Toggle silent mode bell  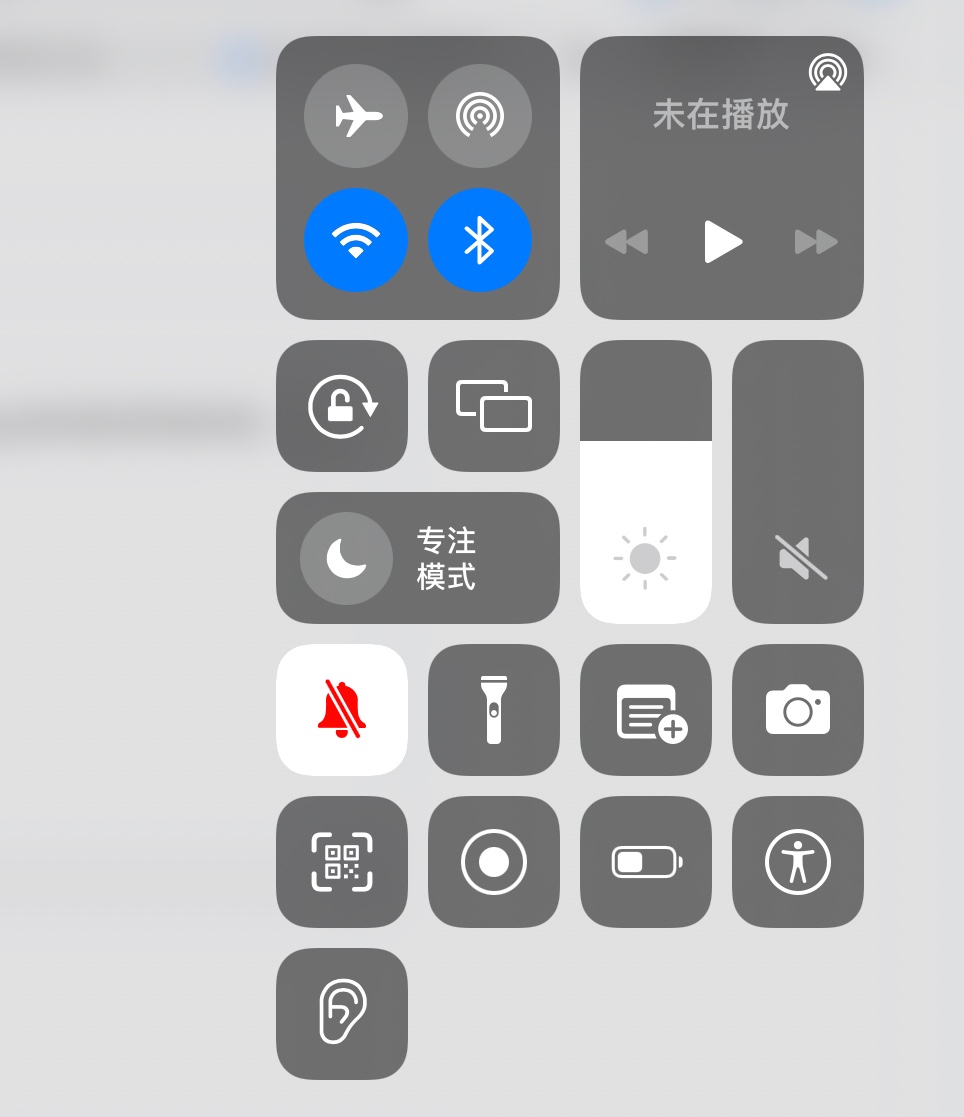click(342, 710)
